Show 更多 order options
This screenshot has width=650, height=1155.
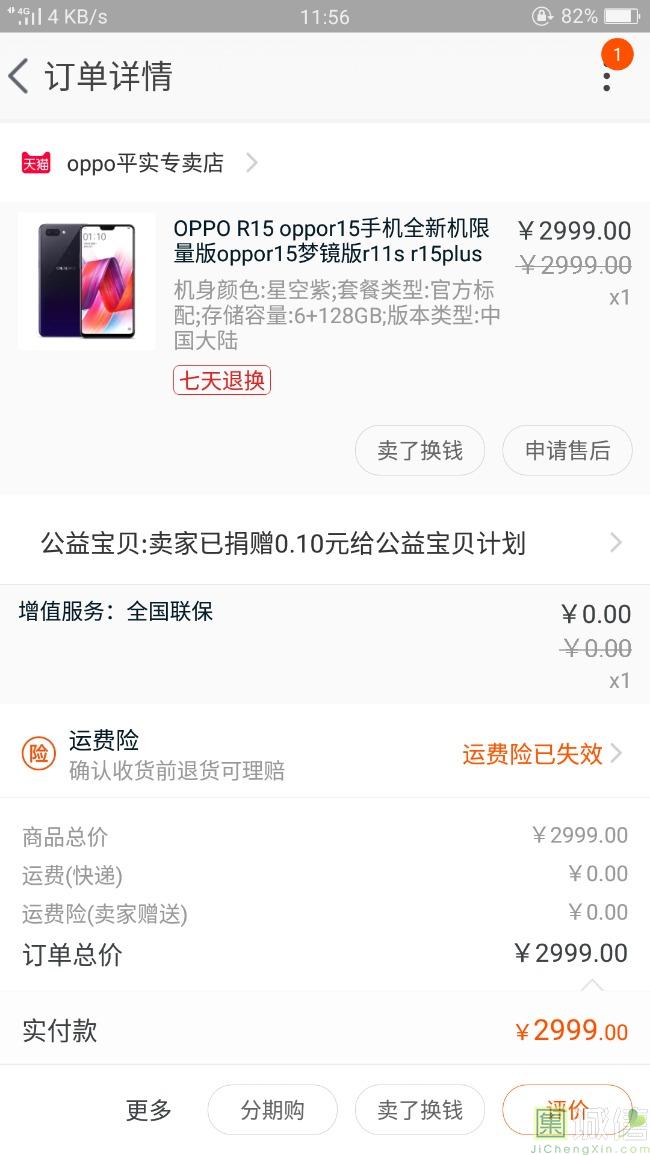click(149, 1110)
